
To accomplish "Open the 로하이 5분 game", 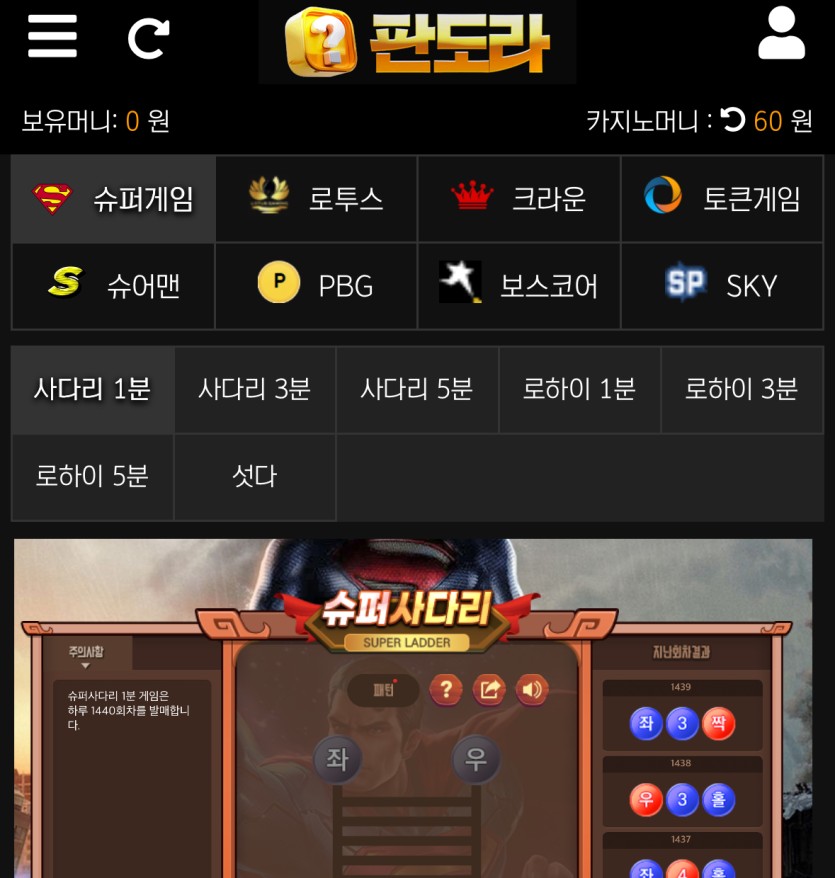I will [92, 476].
